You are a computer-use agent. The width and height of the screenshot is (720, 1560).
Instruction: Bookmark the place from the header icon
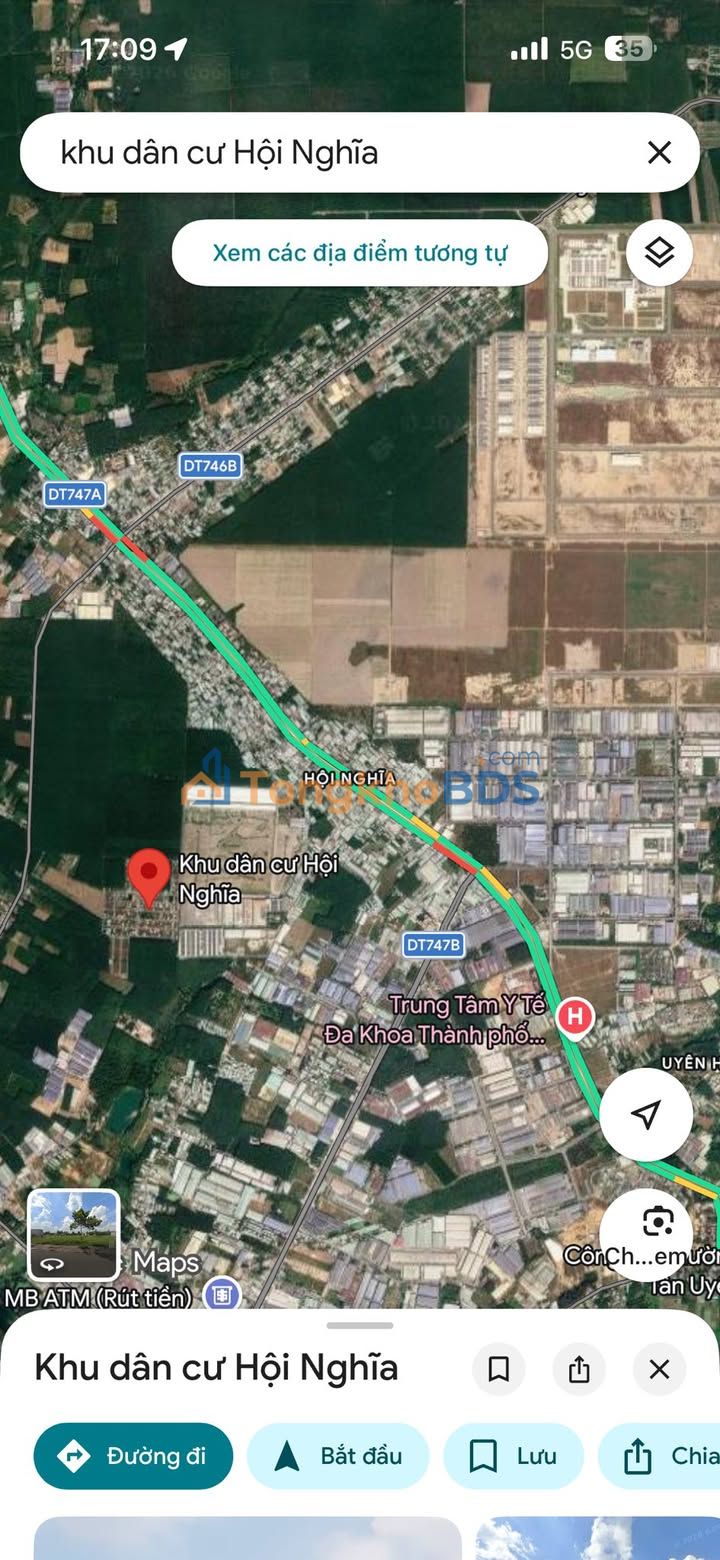coord(498,1369)
